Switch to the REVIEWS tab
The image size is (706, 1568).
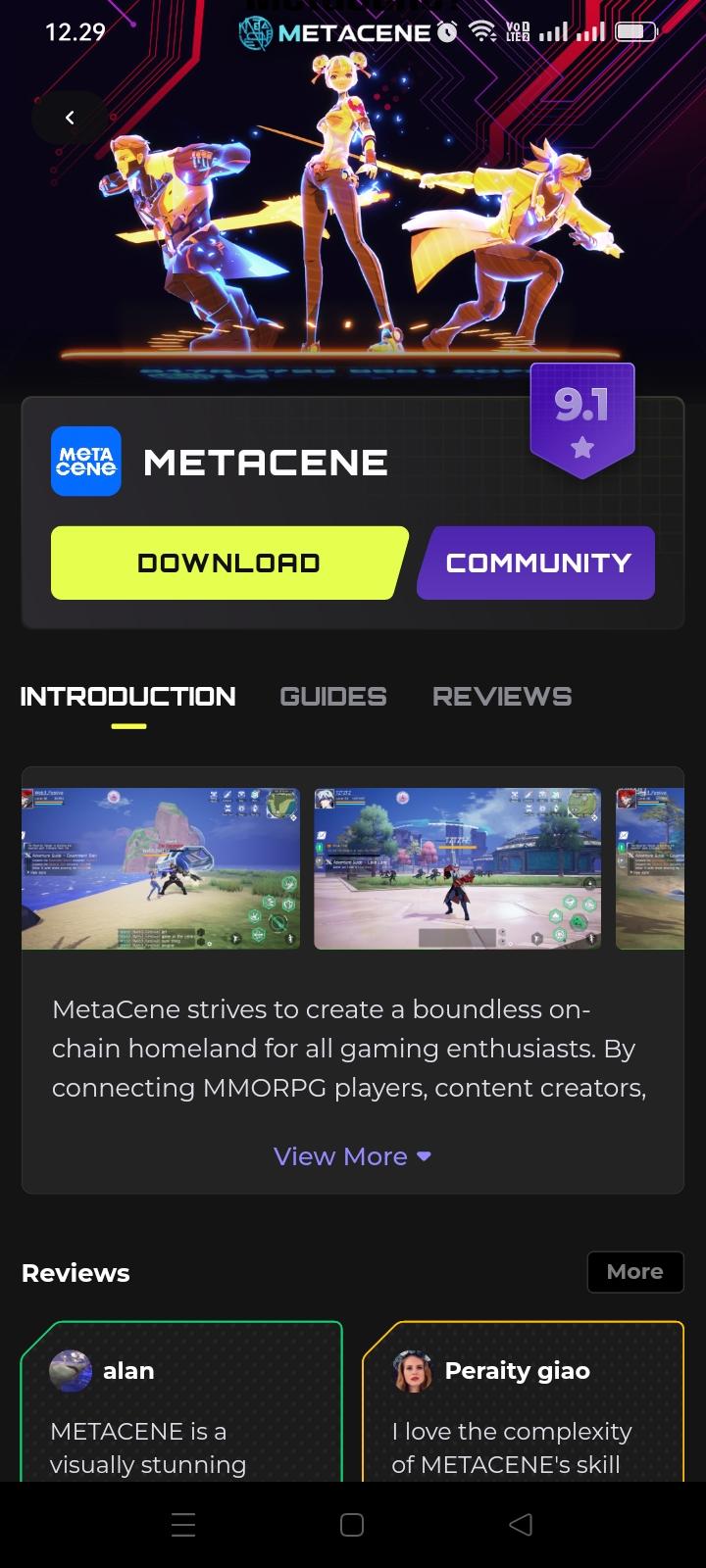click(501, 697)
